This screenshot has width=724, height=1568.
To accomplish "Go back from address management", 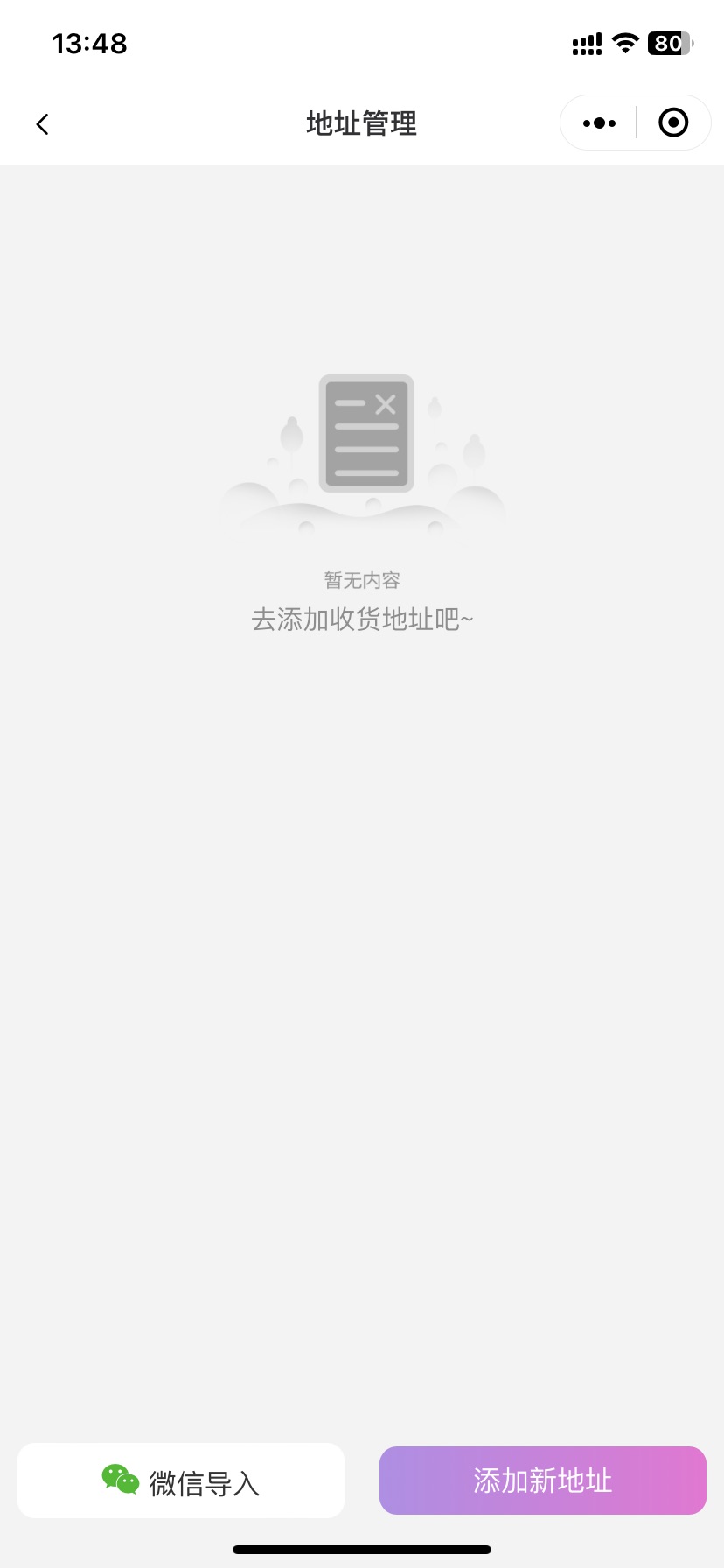I will 42,124.
